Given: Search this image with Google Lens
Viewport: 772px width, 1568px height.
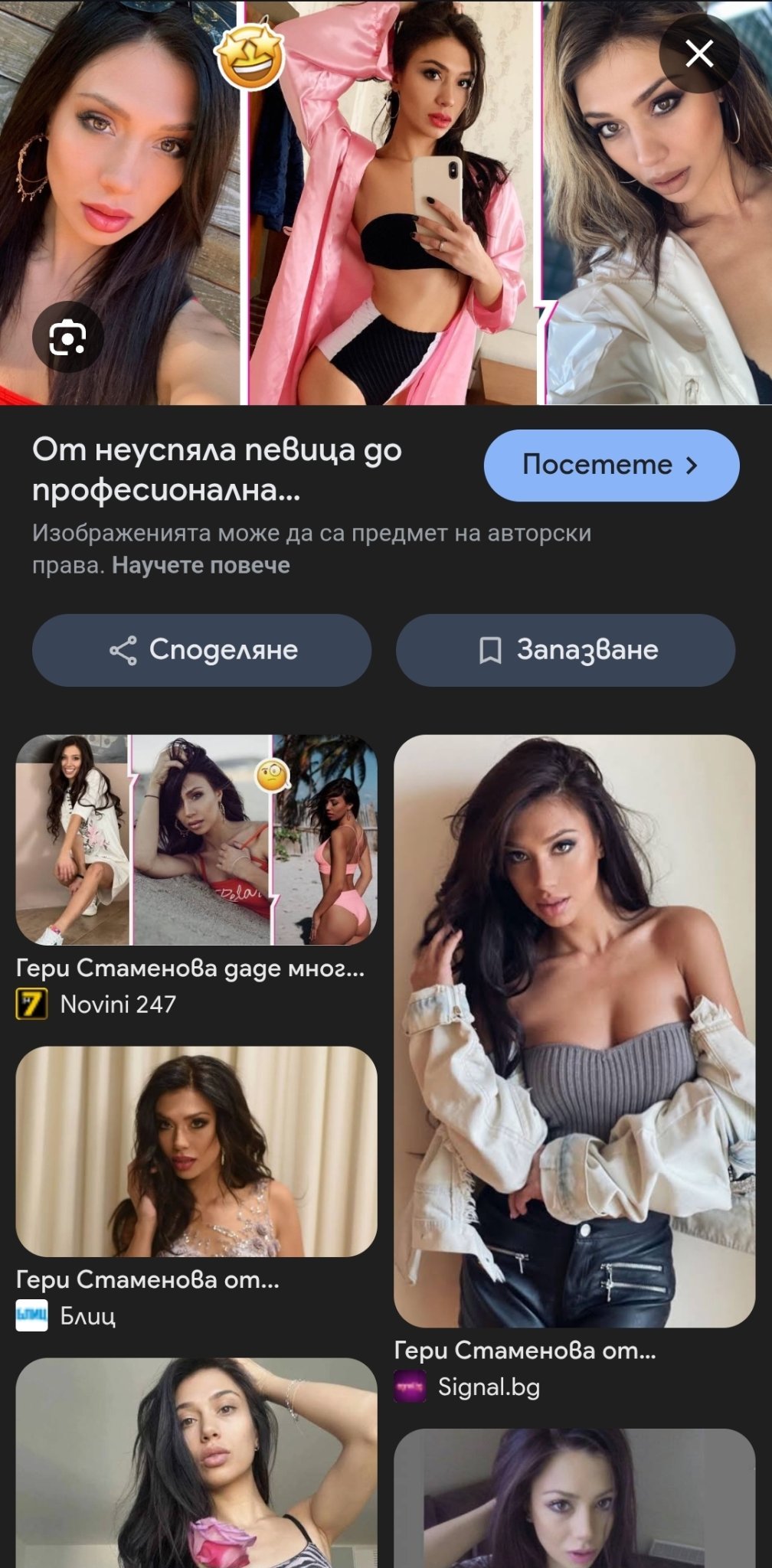Looking at the screenshot, I should tap(67, 338).
